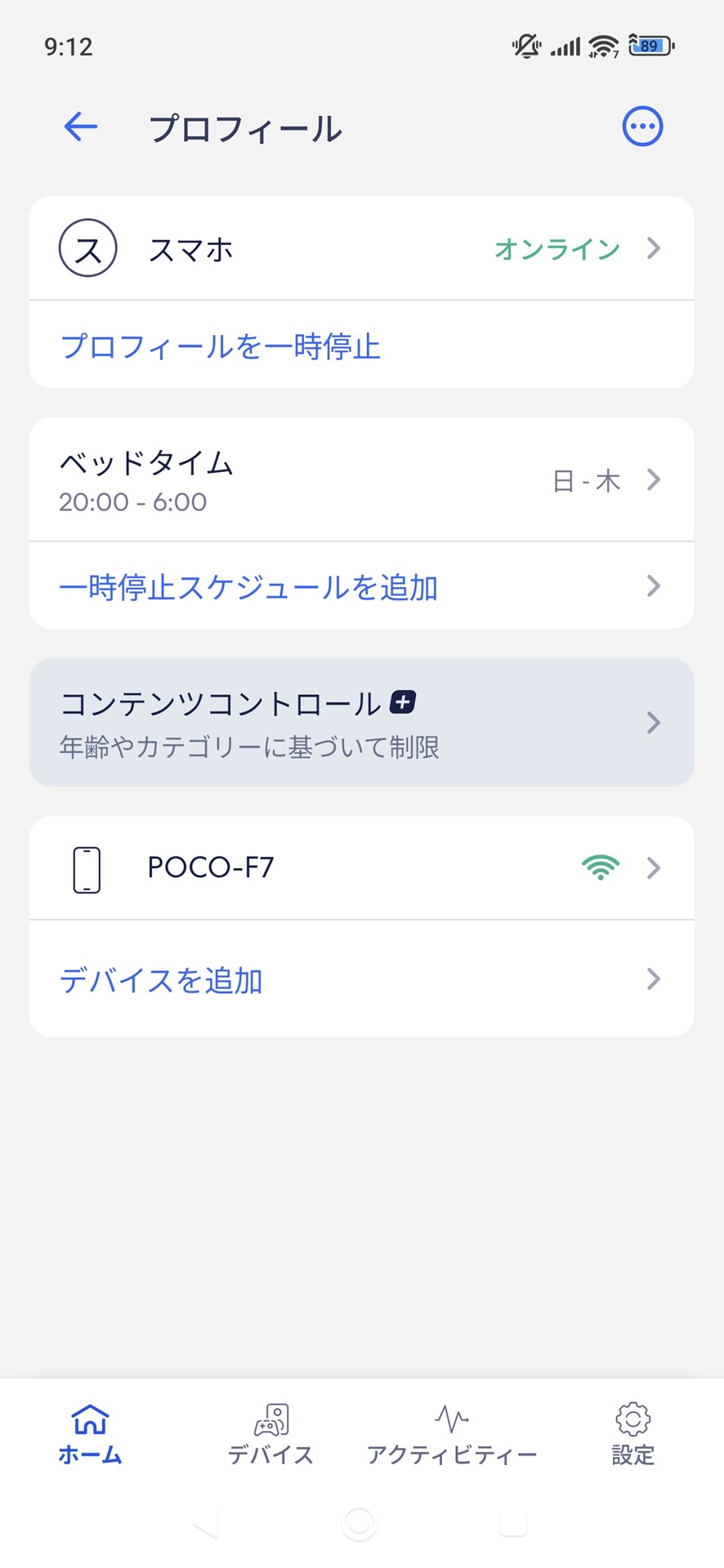The width and height of the screenshot is (724, 1568).
Task: Tap the スマホ profile avatar circle
Action: click(87, 249)
